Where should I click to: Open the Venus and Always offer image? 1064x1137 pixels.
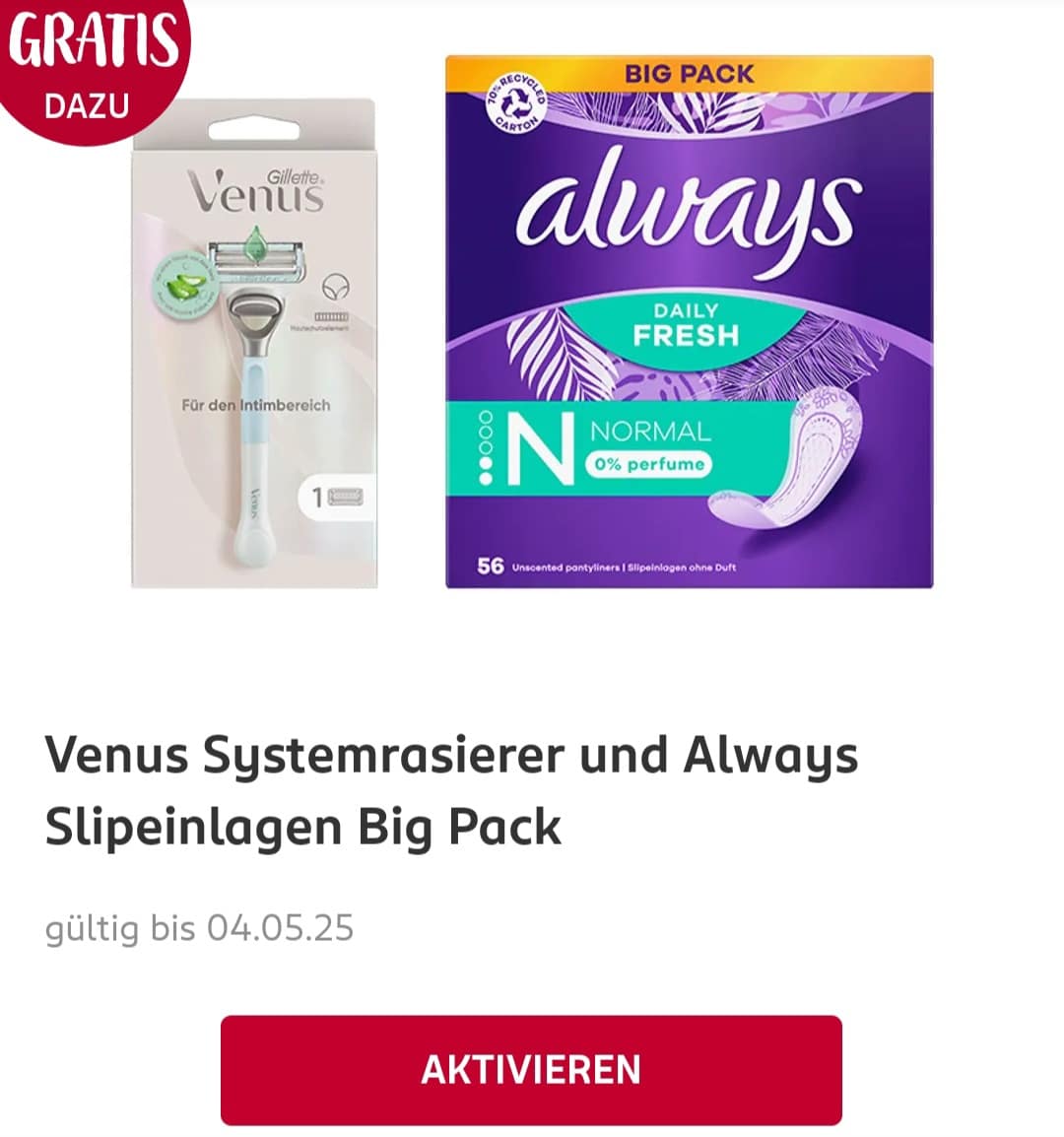[532, 325]
